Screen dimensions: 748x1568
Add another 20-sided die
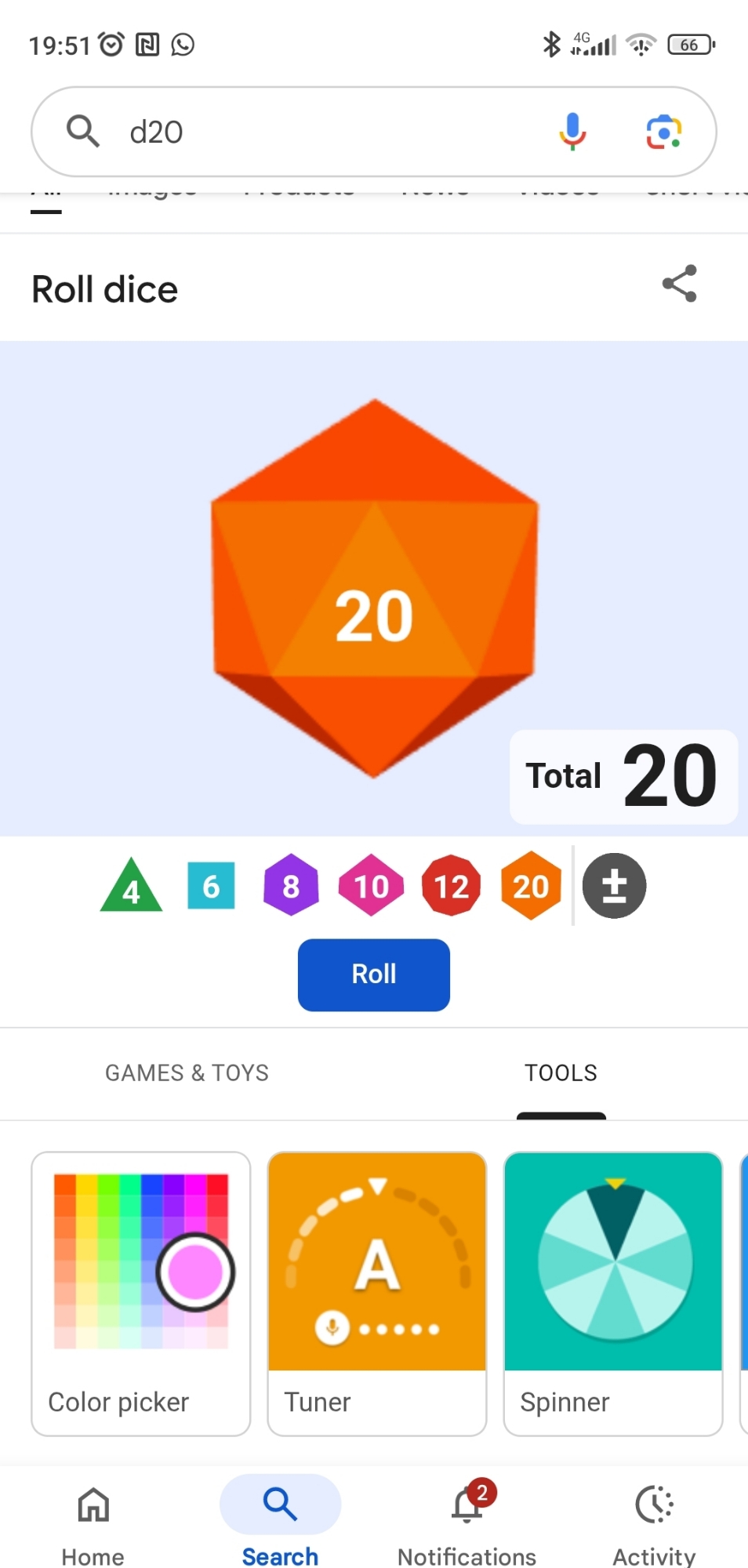(x=531, y=887)
